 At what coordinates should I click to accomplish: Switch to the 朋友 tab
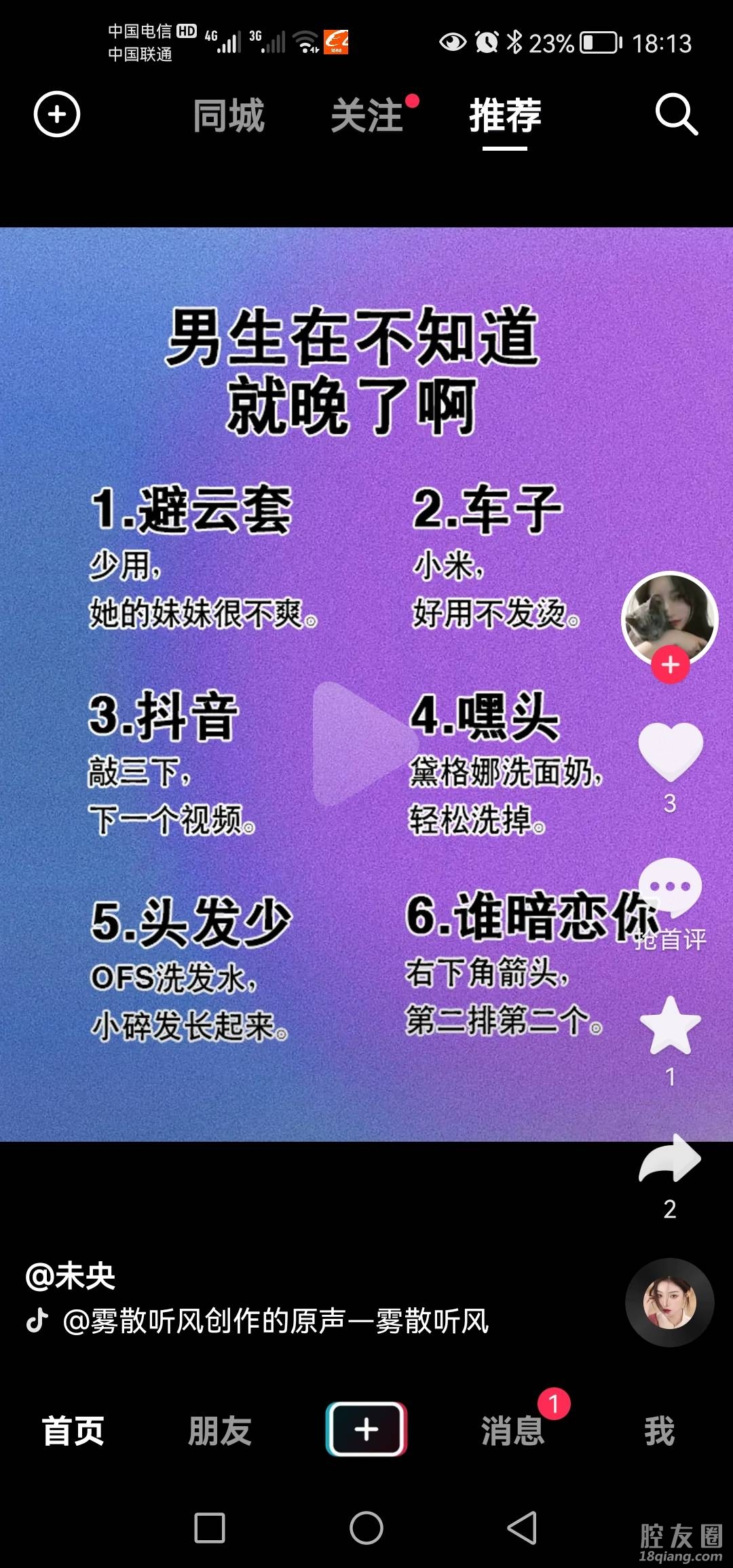219,1431
